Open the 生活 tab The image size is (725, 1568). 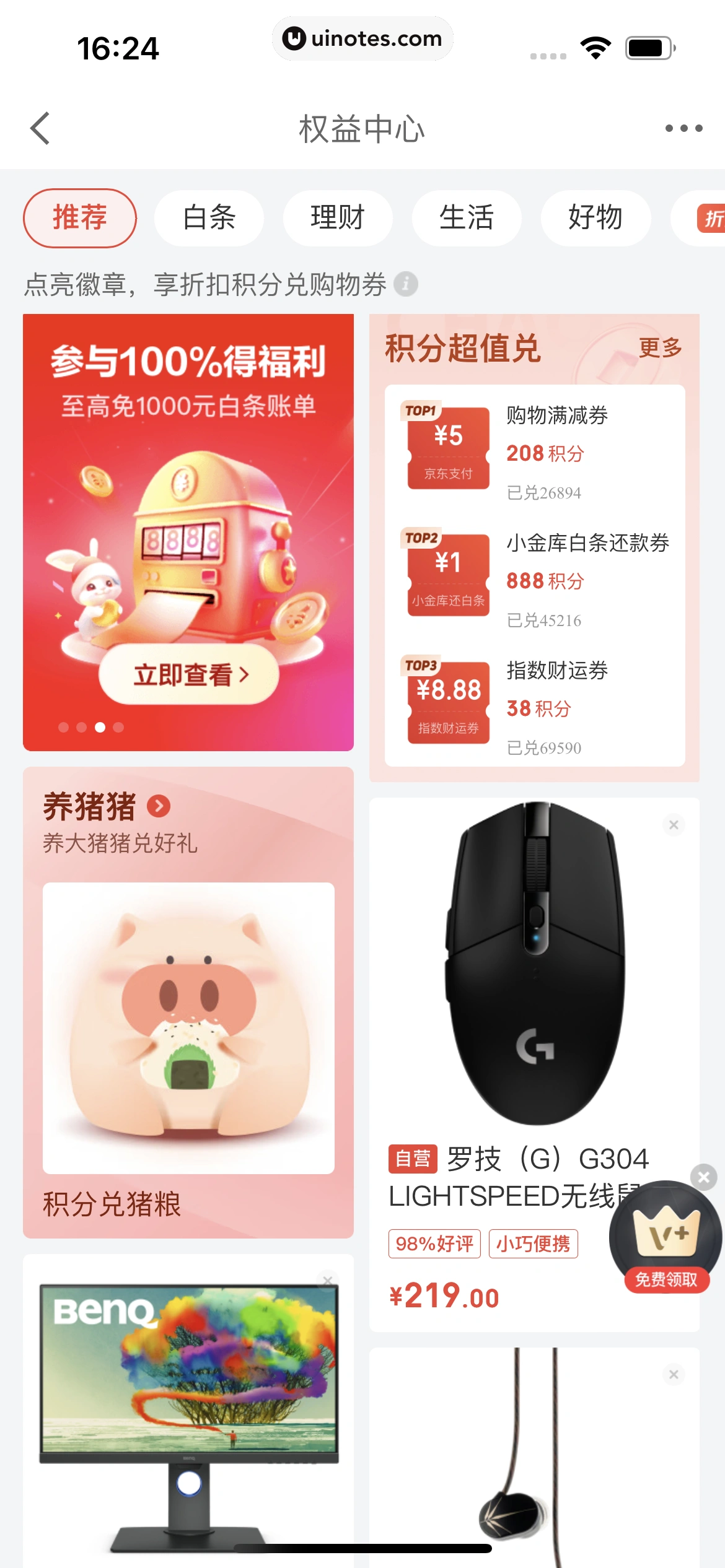467,218
